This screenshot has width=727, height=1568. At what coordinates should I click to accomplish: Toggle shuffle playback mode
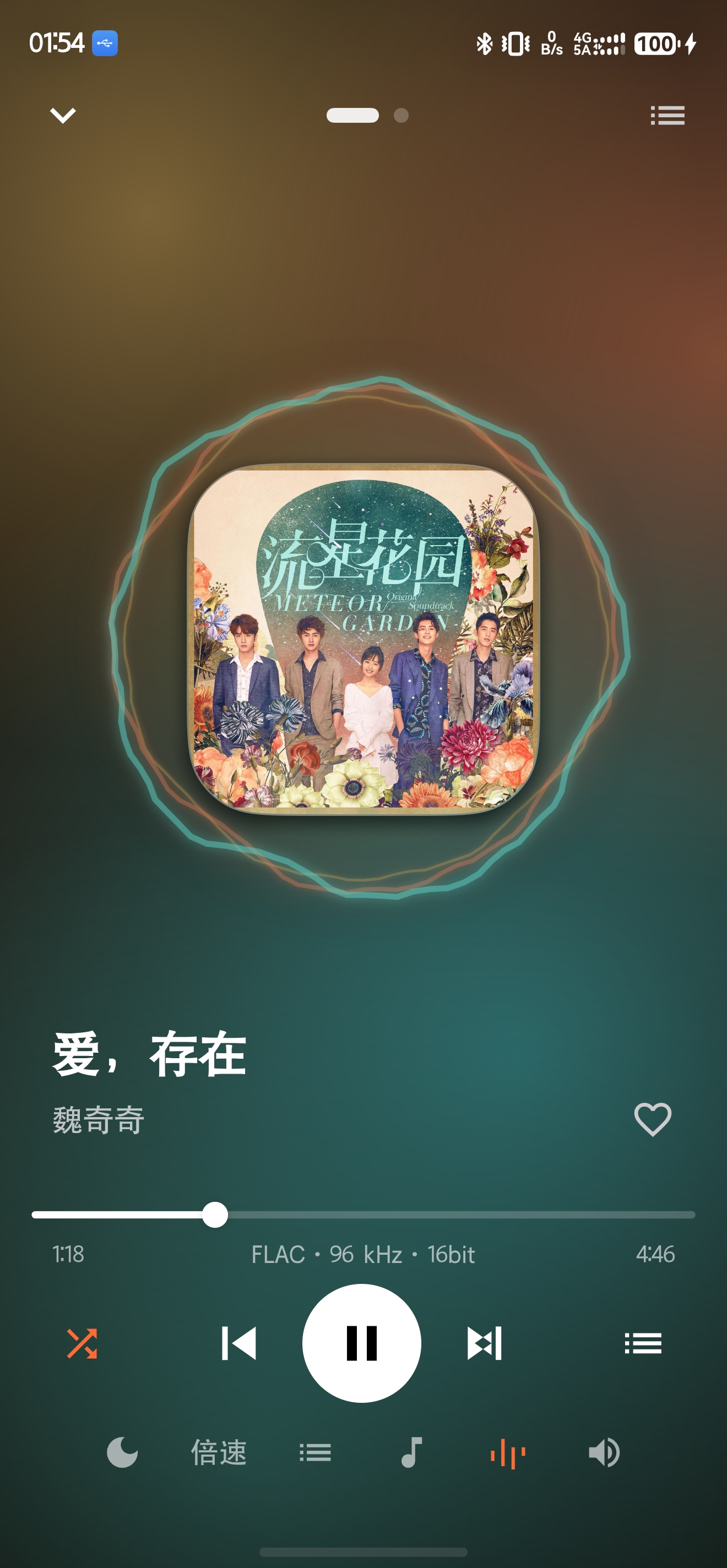(82, 1343)
